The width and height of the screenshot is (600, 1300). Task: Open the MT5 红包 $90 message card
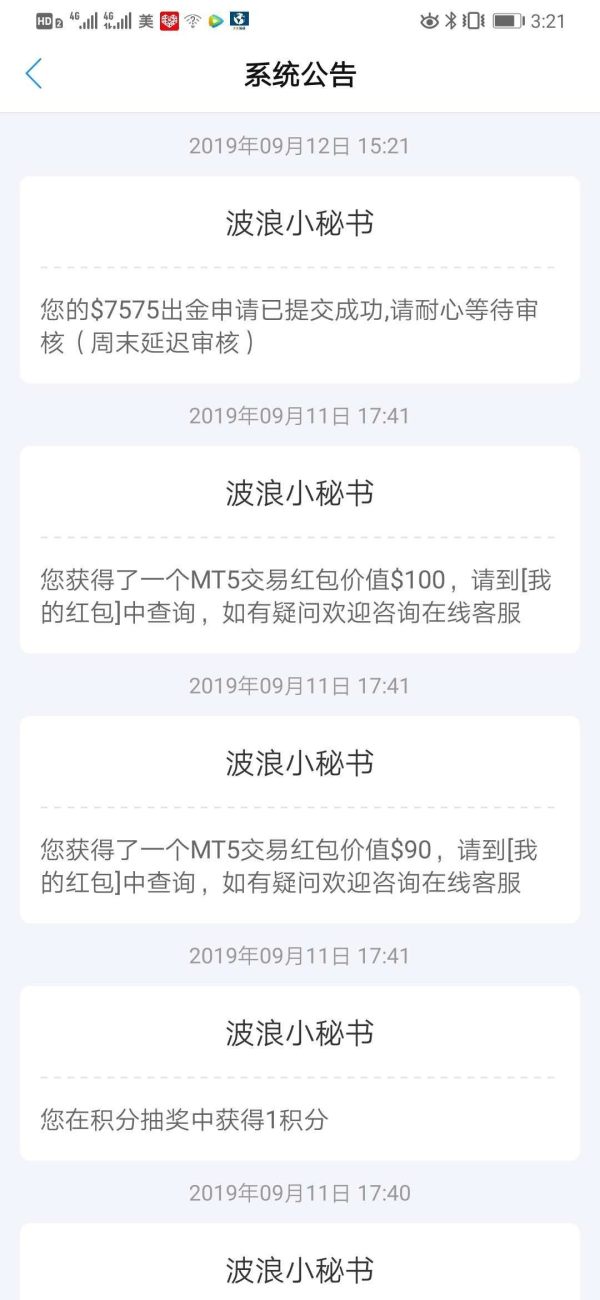[300, 820]
